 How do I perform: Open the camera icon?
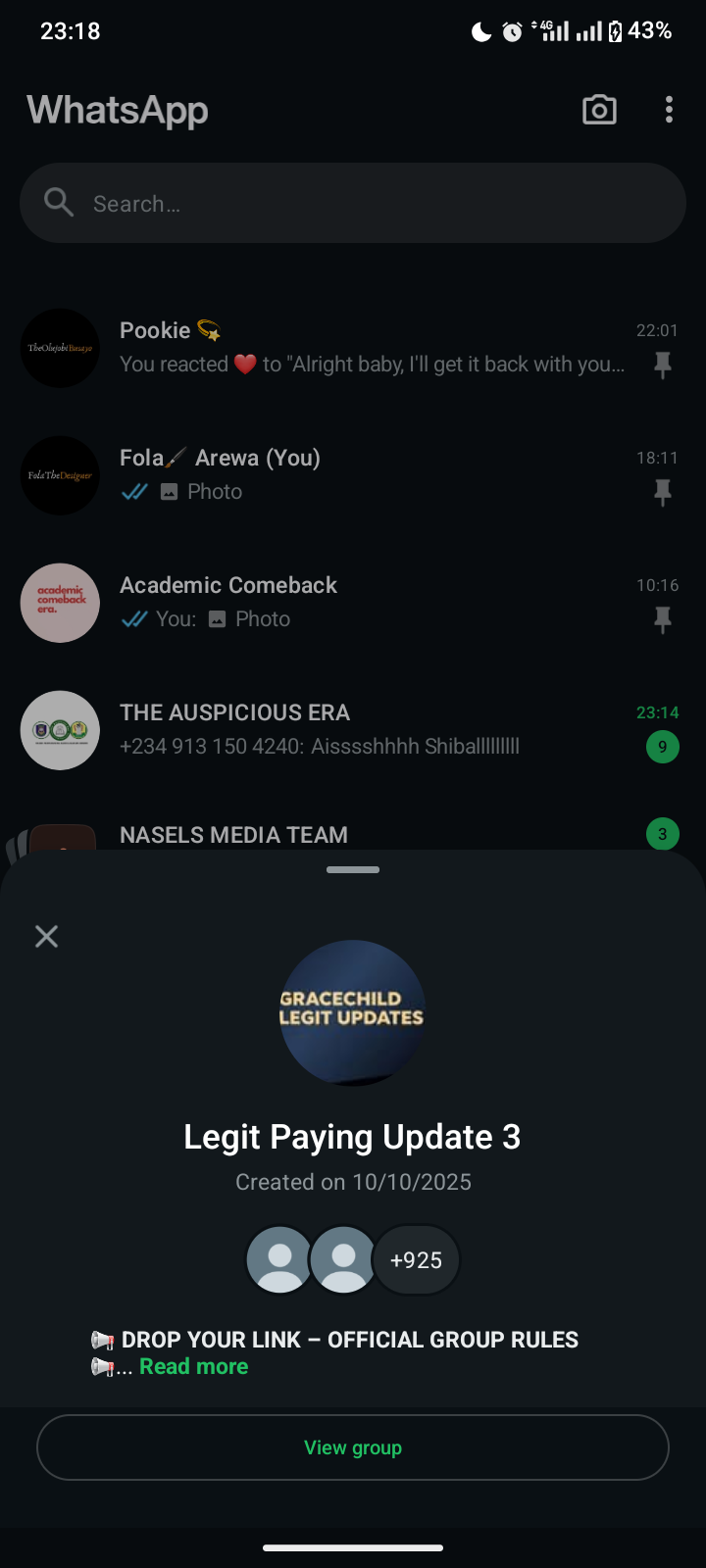[599, 110]
